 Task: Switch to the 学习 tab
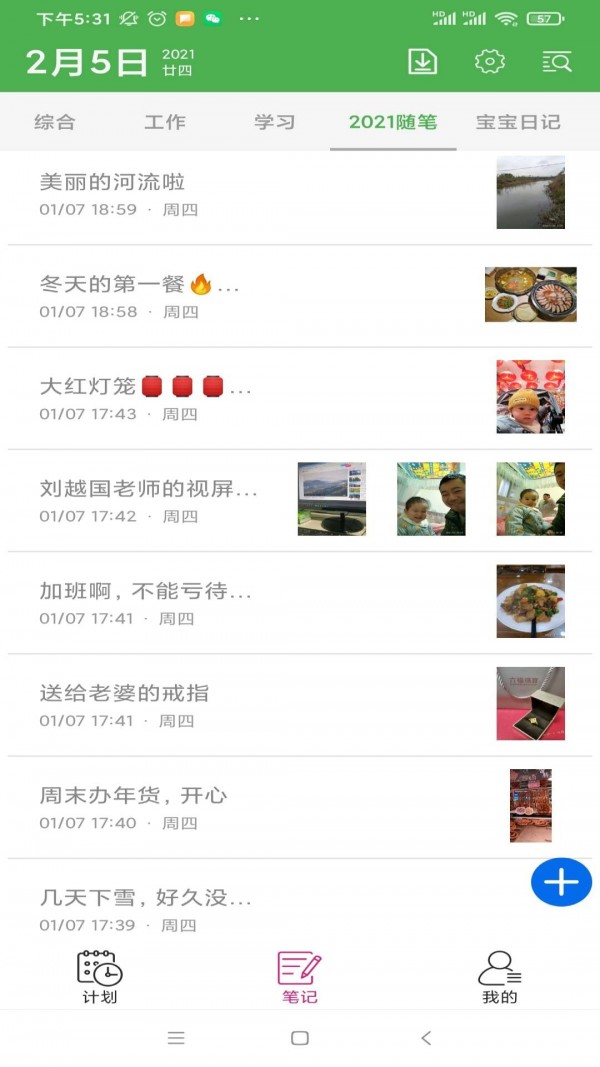[x=274, y=123]
